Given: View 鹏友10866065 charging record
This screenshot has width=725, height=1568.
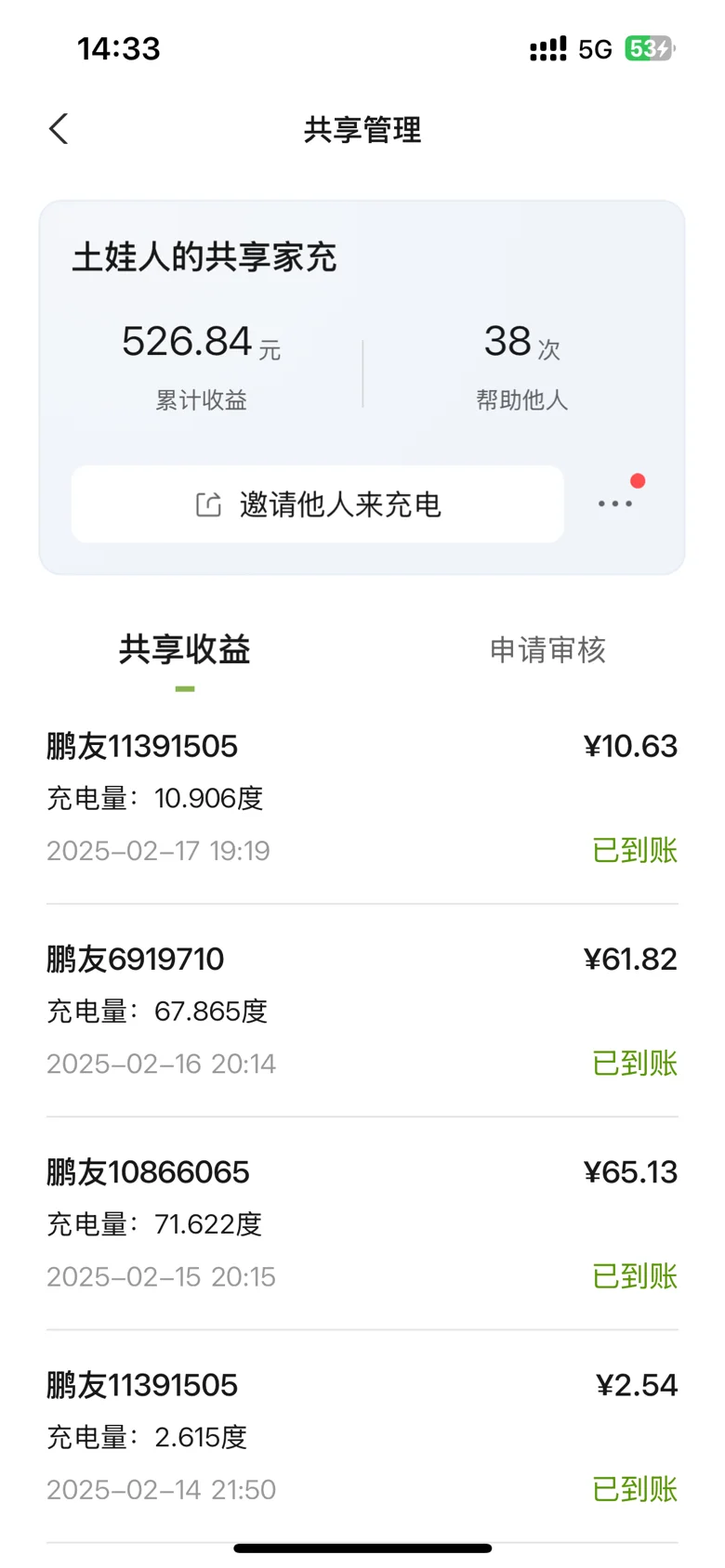Looking at the screenshot, I should [362, 1223].
